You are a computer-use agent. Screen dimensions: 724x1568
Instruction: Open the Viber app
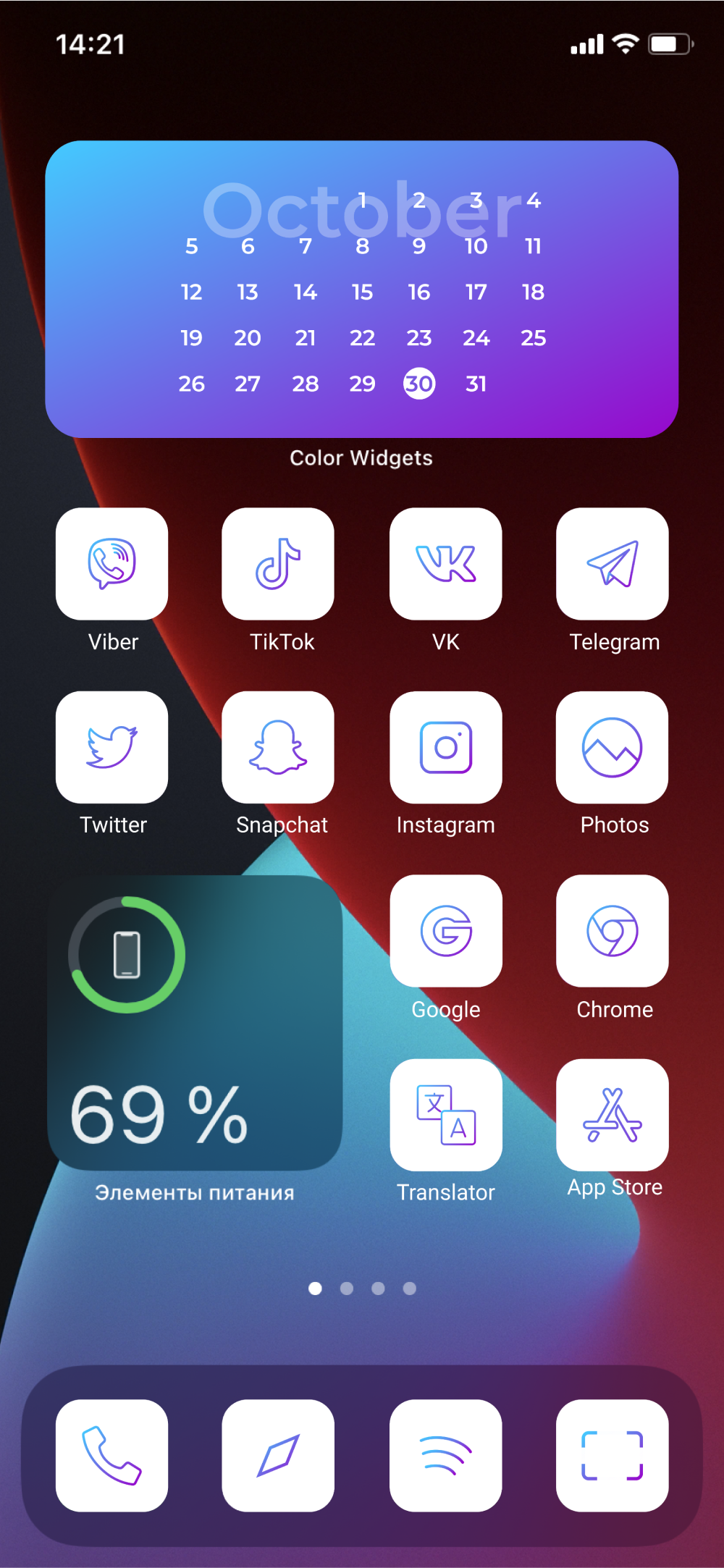pyautogui.click(x=112, y=563)
